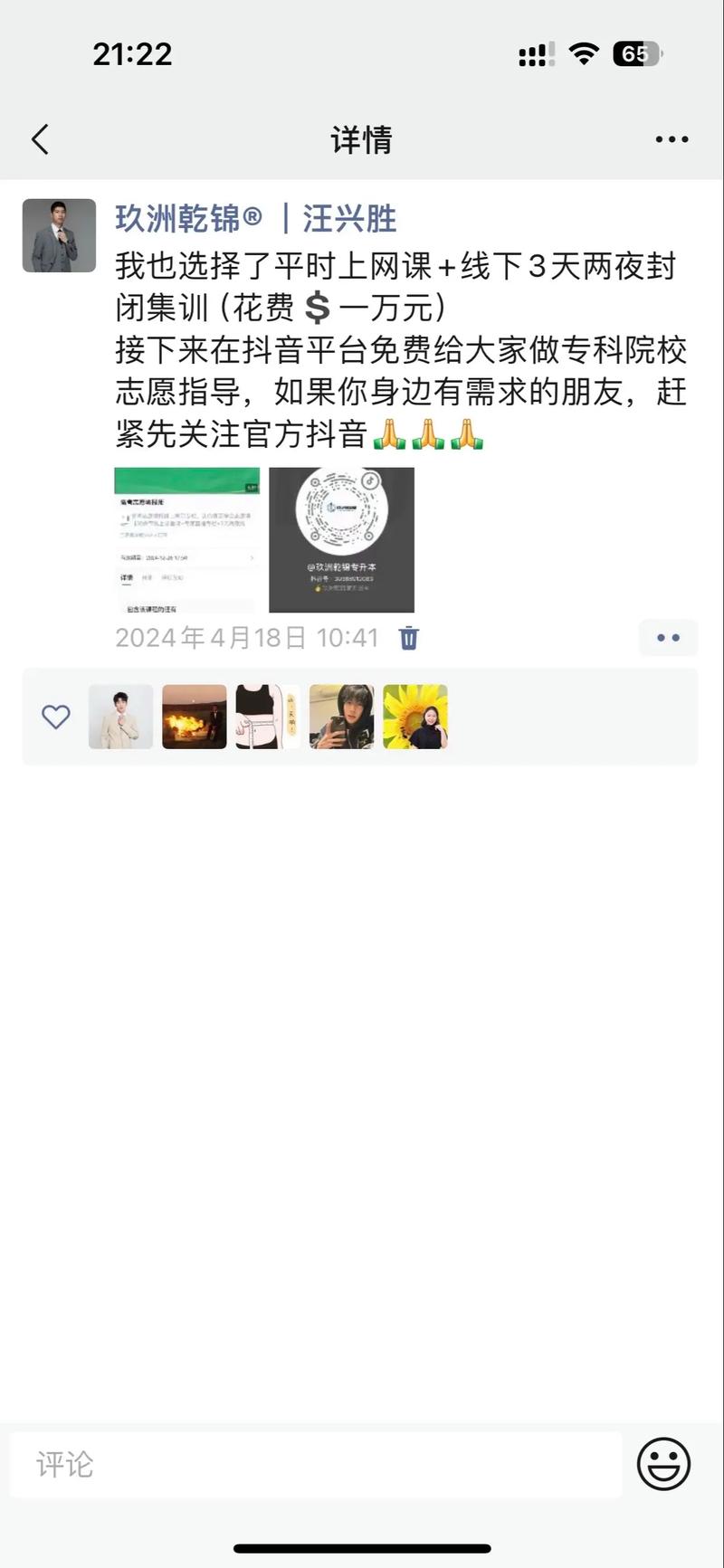Go back from the 详情 page

coord(41,139)
